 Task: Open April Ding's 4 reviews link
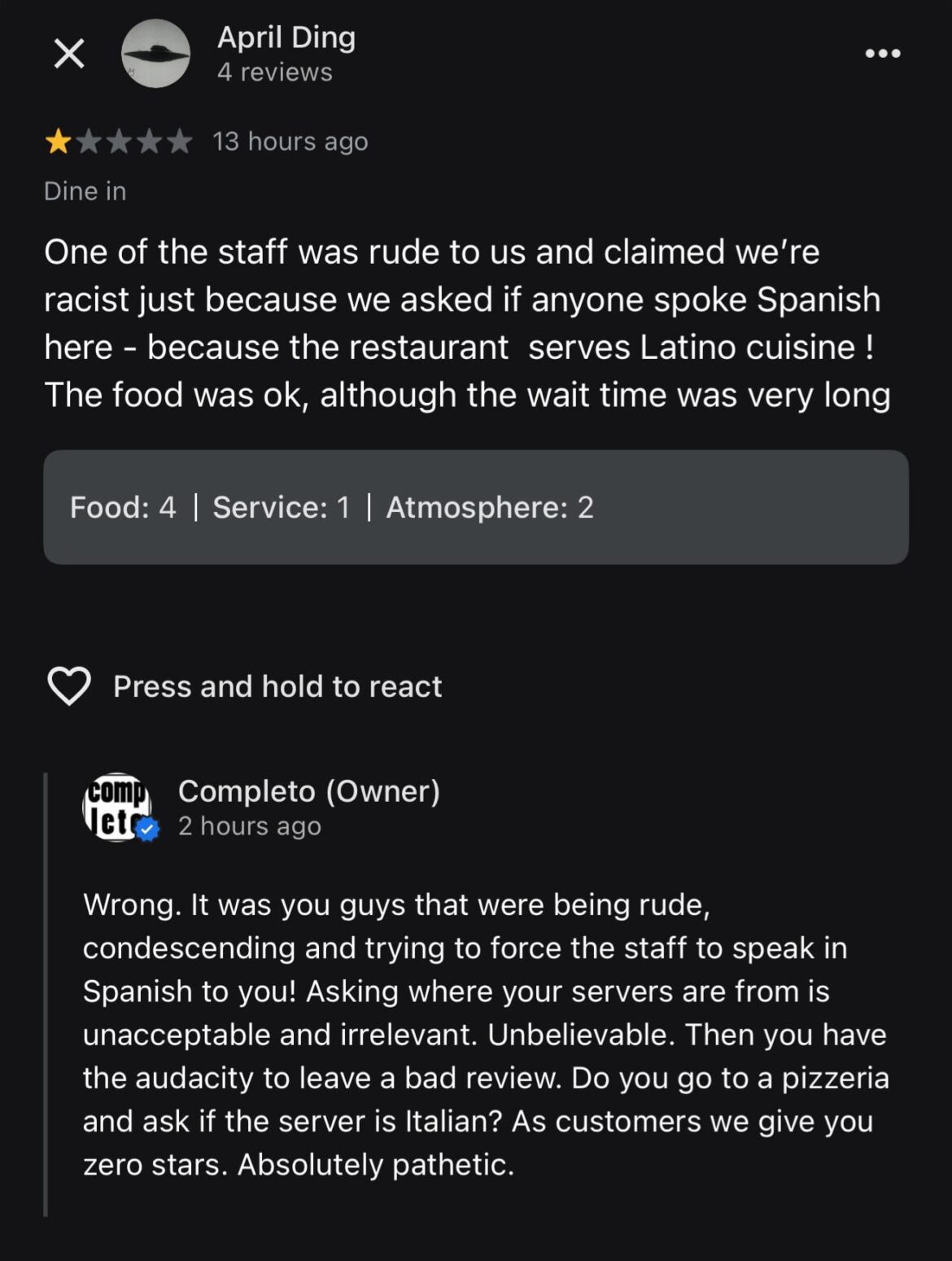(x=274, y=72)
